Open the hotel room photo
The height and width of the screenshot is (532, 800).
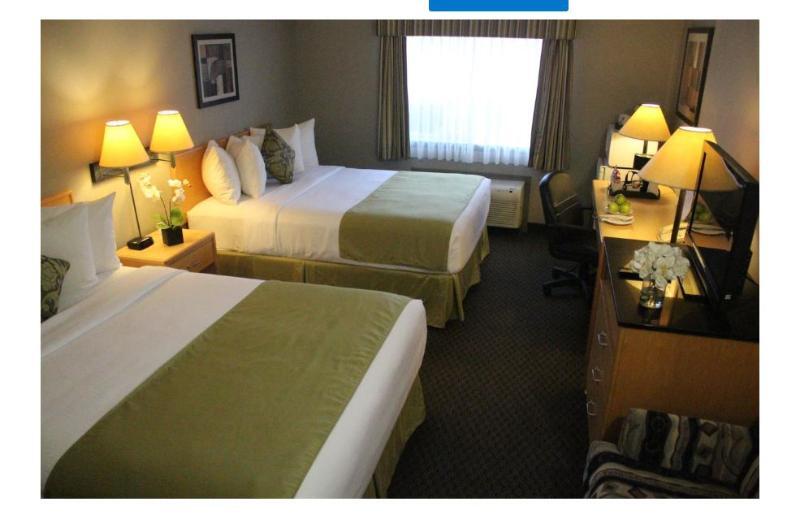click(399, 259)
